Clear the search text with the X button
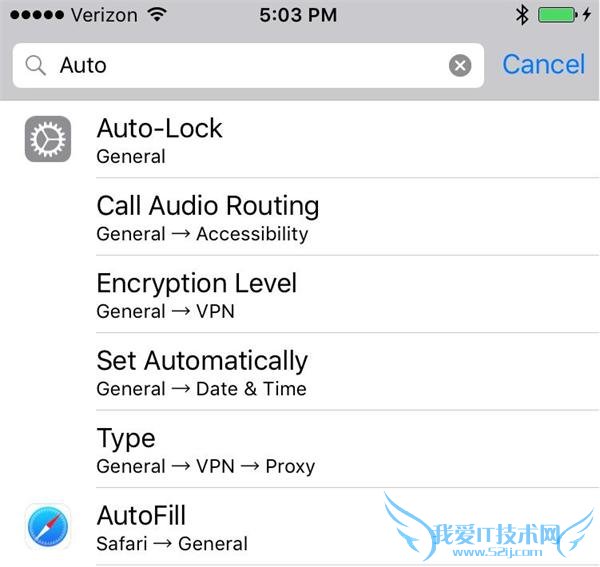This screenshot has width=600, height=567. (459, 66)
